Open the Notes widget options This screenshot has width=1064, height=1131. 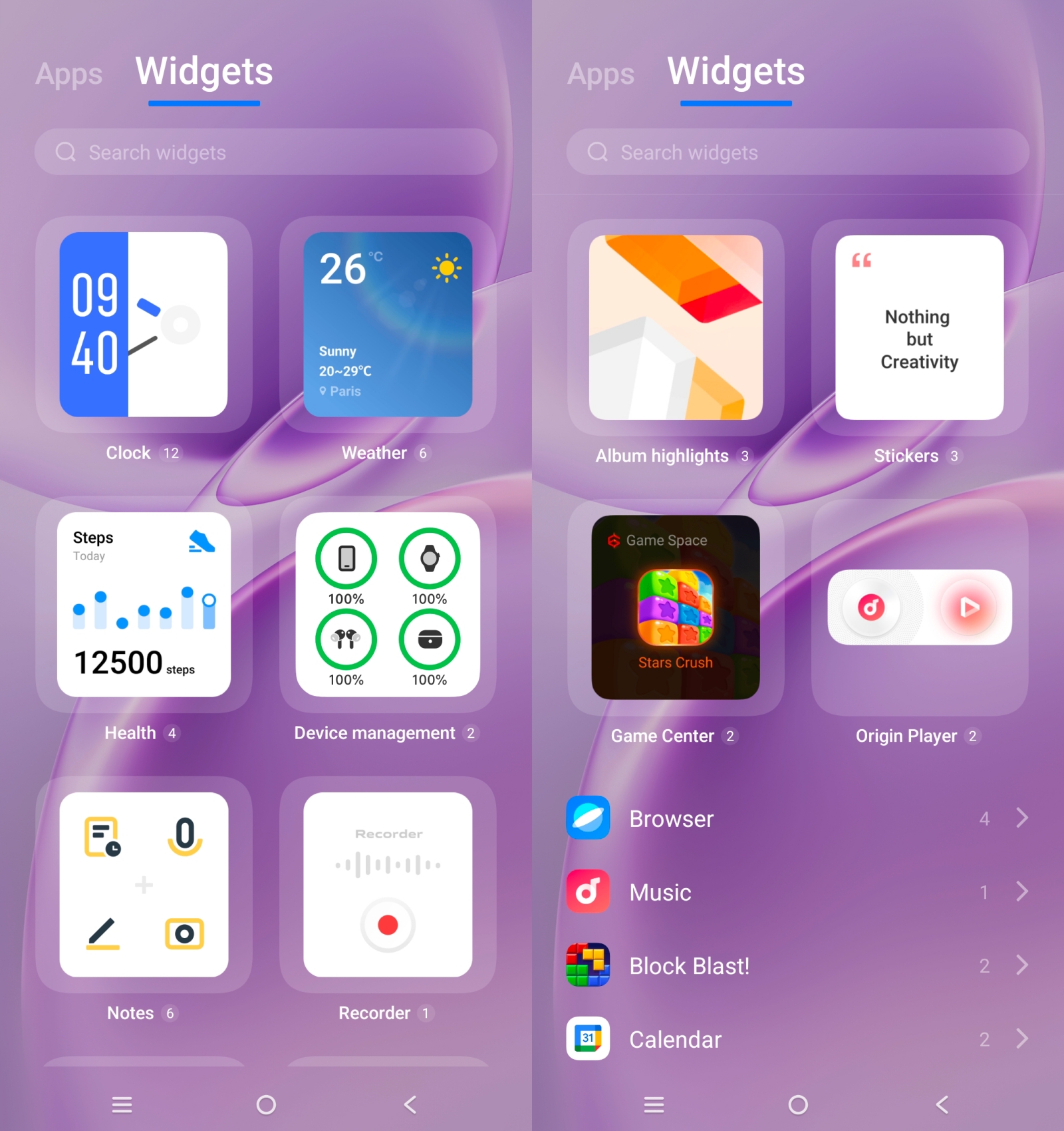144,884
